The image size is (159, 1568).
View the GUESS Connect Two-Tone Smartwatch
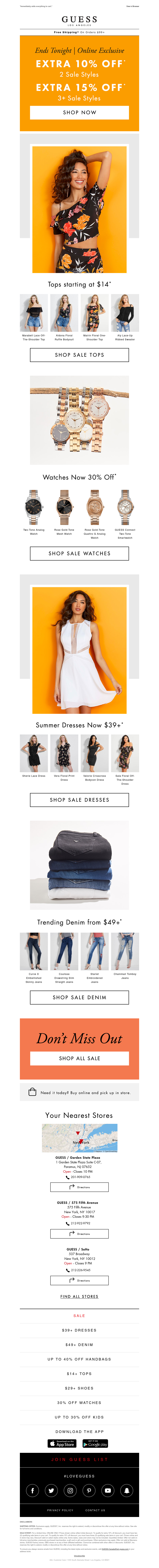pos(125,508)
